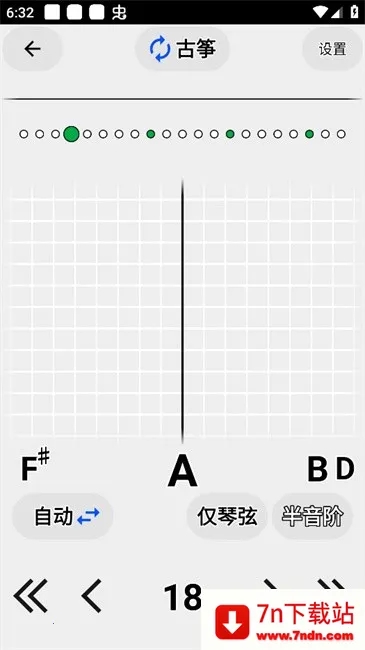The height and width of the screenshot is (650, 365).
Task: Toggle 自动 automatic mode
Action: tap(63, 517)
